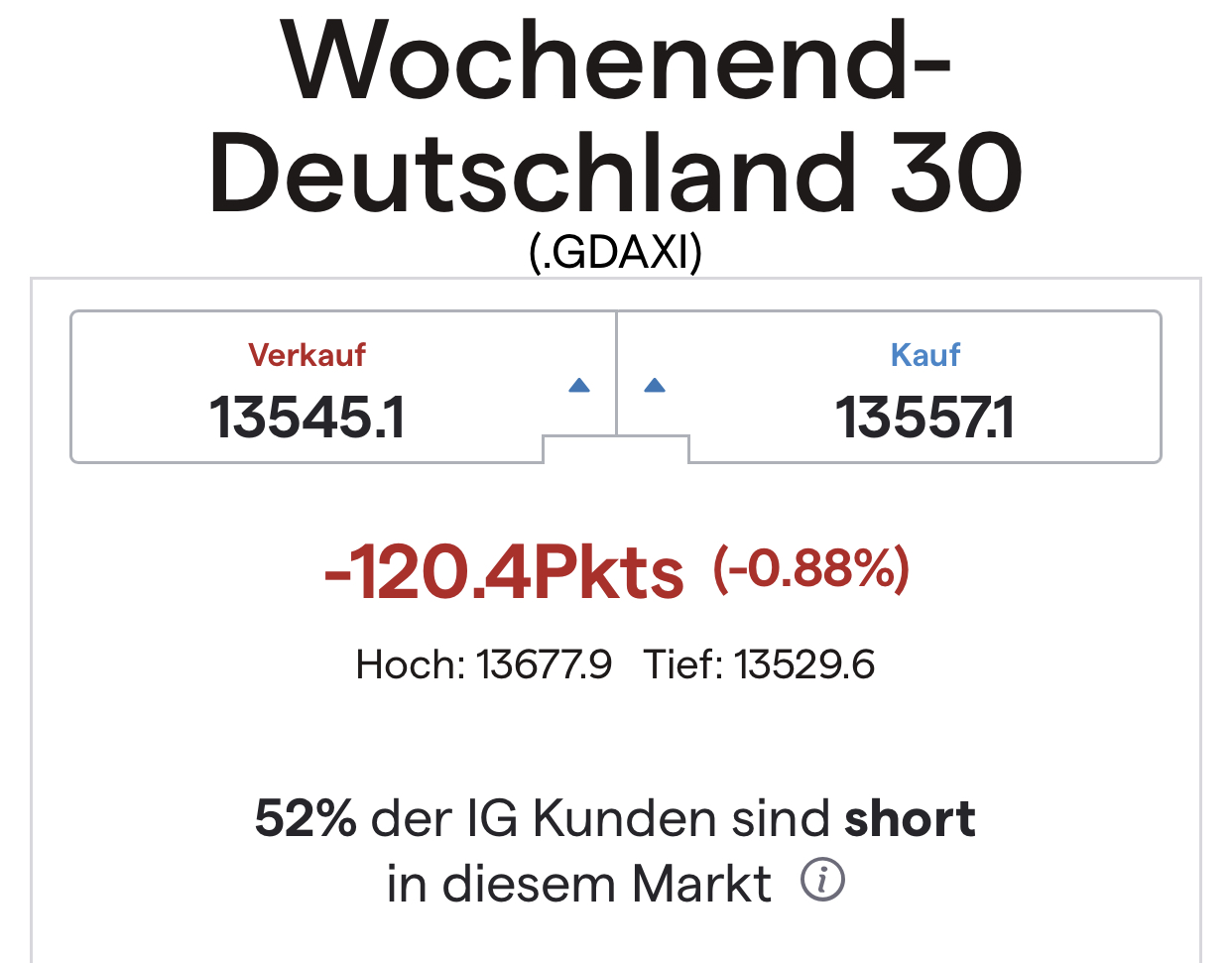Tap the Verkauf price 13545.1 button
The width and height of the screenshot is (1232, 963).
click(x=308, y=389)
